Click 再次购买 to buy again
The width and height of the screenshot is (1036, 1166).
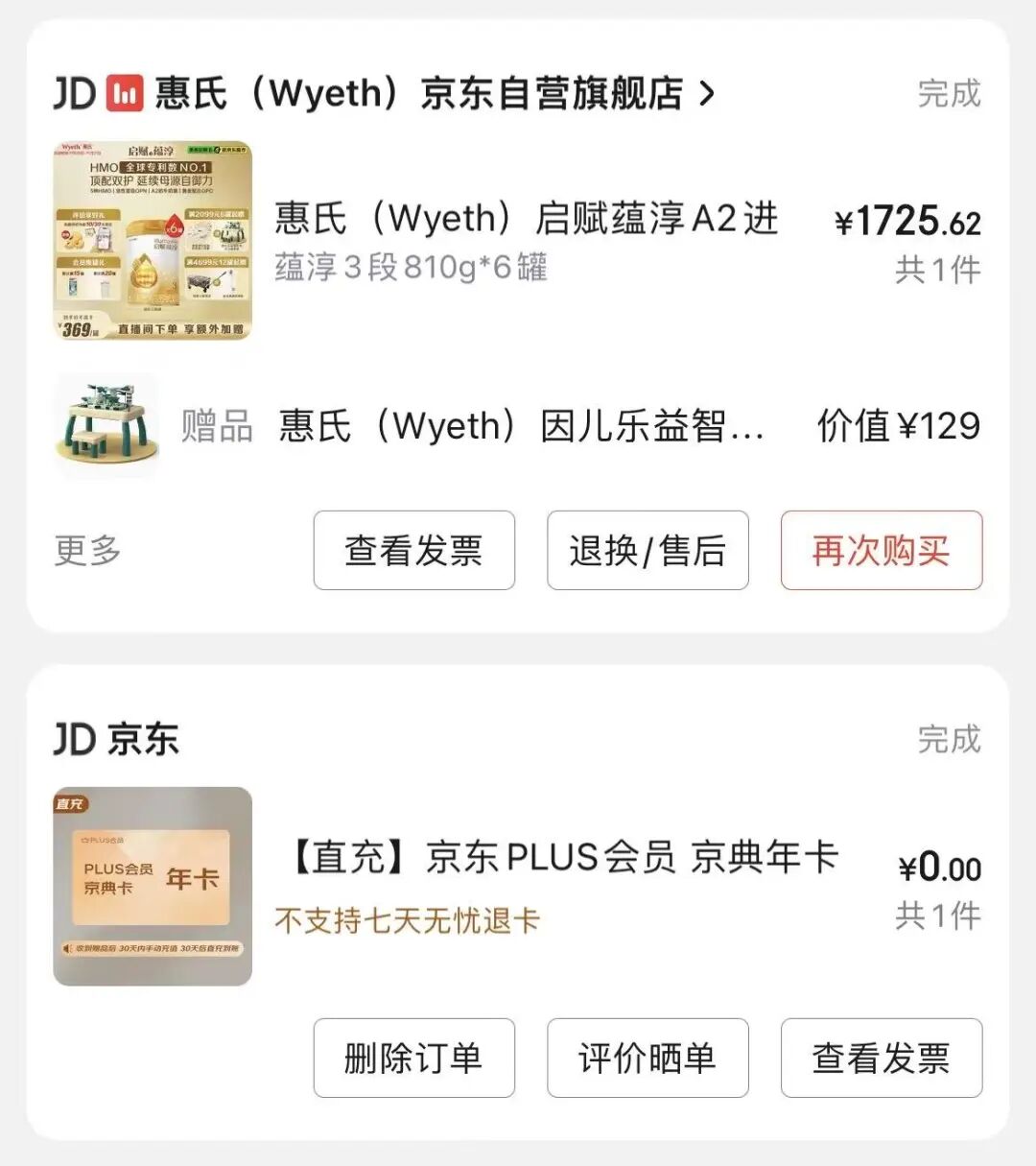881,550
